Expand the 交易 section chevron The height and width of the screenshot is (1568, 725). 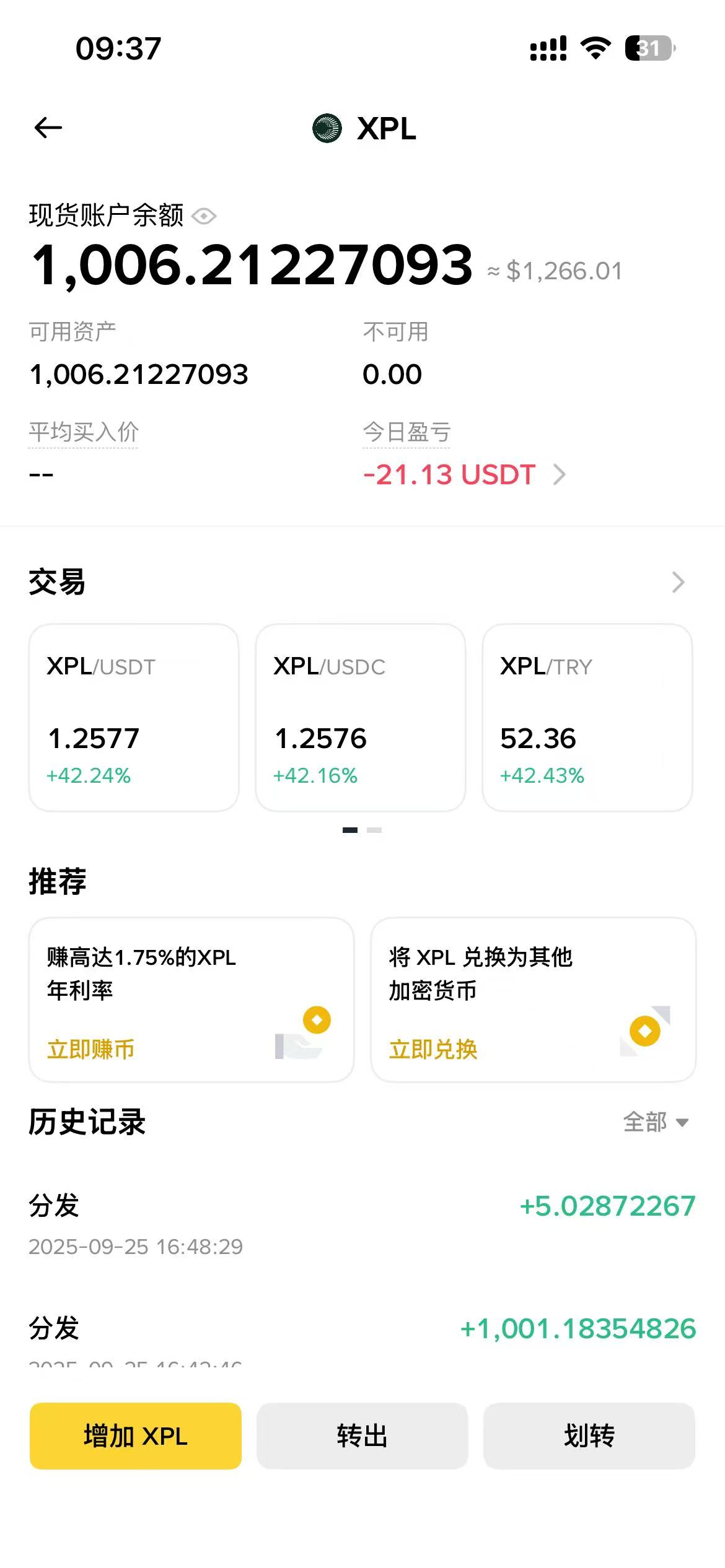678,582
